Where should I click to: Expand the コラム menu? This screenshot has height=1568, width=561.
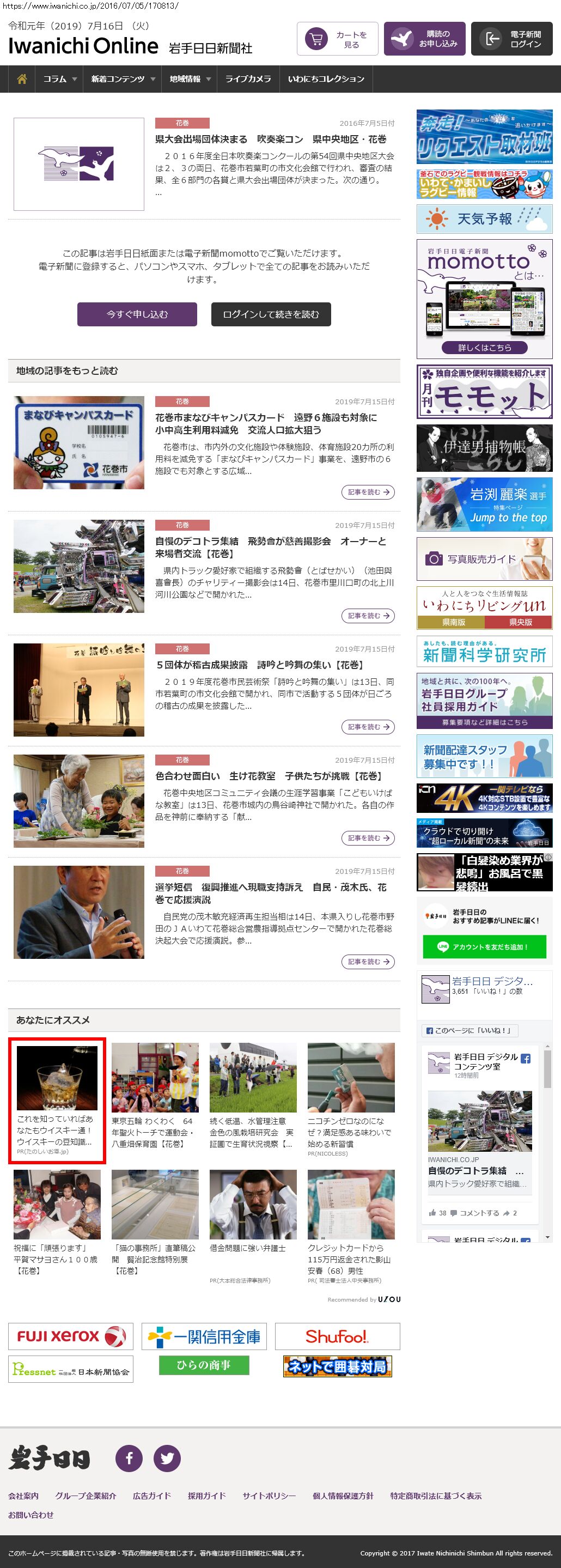click(x=59, y=79)
